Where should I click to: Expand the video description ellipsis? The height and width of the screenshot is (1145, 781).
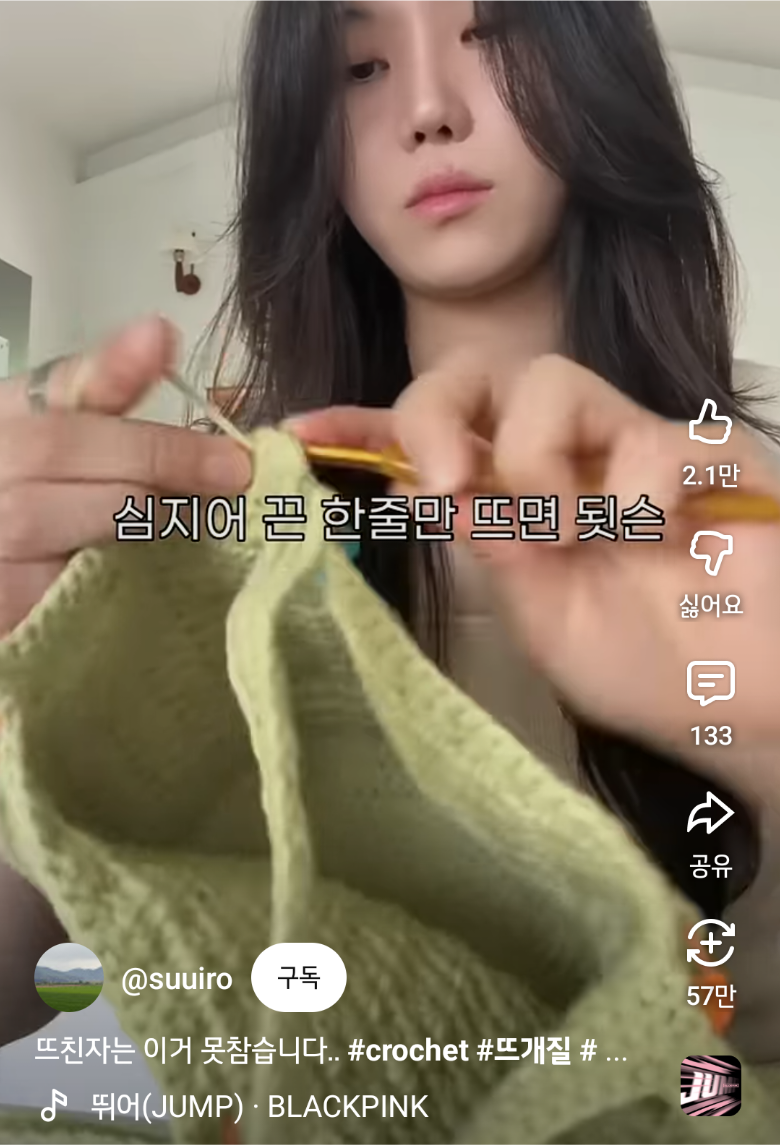[x=617, y=1052]
